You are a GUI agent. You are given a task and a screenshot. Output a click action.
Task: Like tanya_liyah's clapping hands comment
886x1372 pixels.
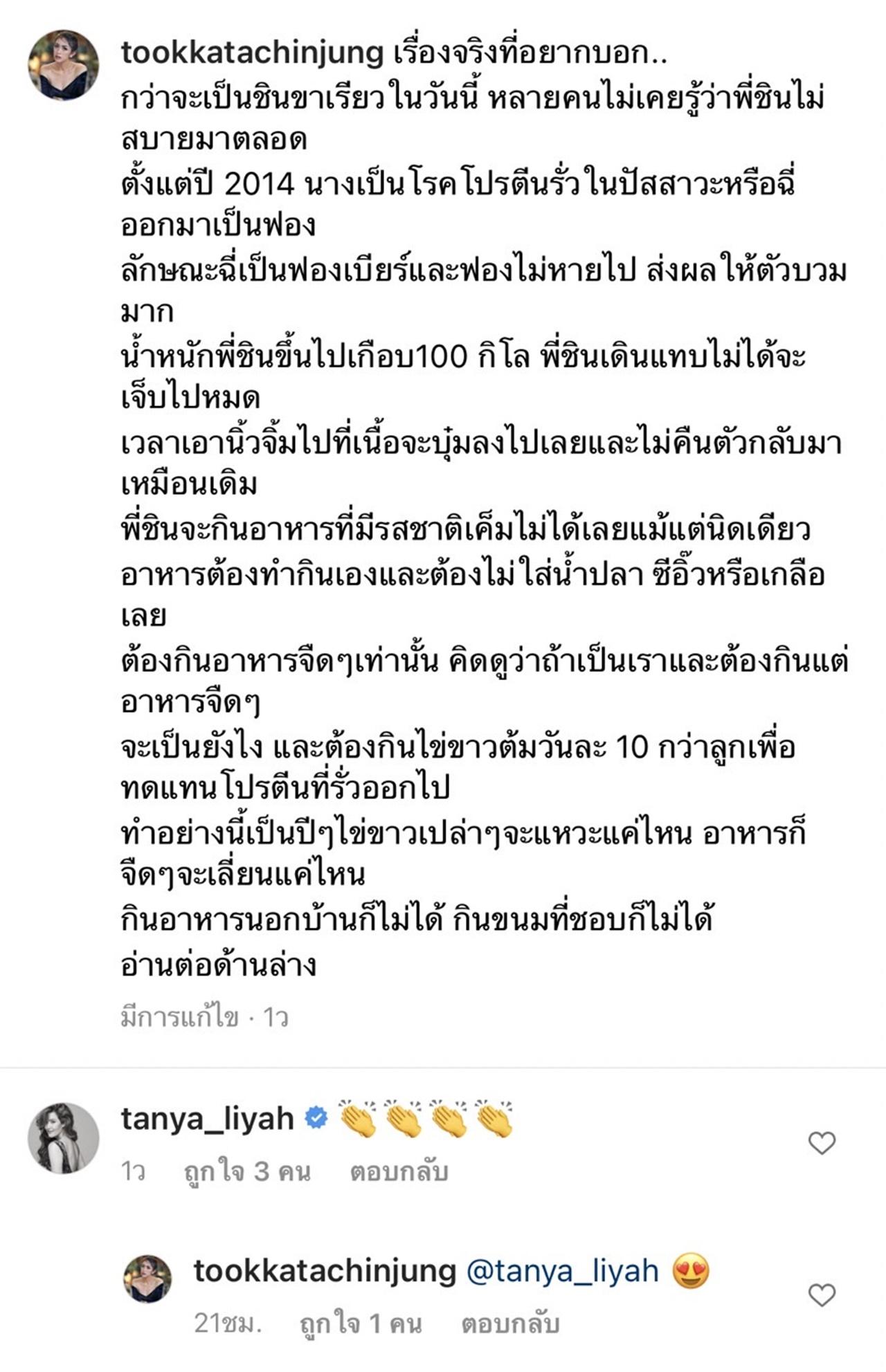(x=822, y=1144)
